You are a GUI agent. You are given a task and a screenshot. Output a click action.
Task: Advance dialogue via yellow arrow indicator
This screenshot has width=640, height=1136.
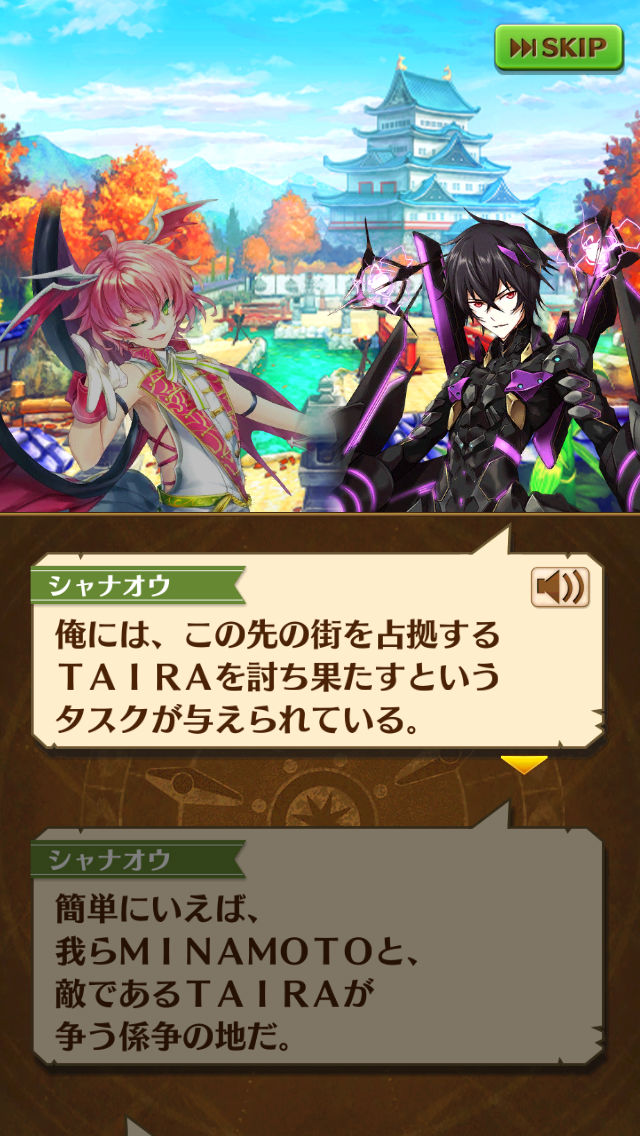(524, 765)
